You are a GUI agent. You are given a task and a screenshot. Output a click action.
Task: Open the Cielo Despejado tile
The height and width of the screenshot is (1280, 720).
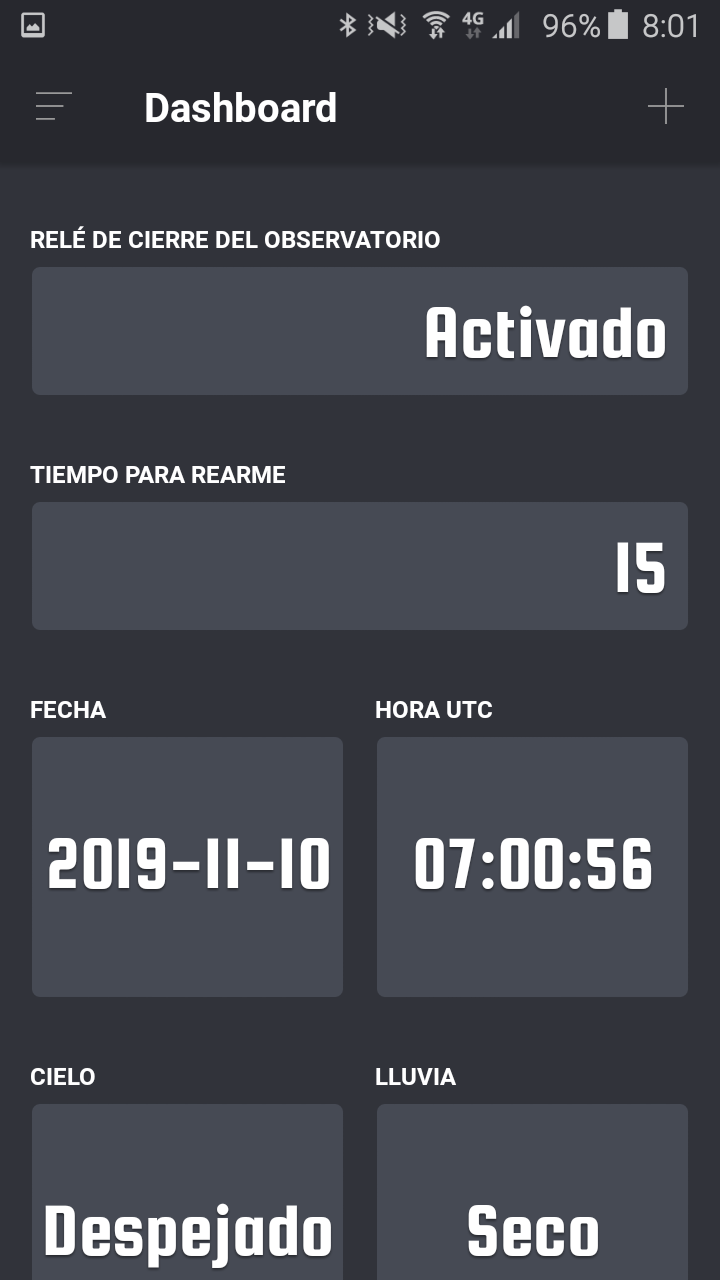click(x=187, y=1192)
